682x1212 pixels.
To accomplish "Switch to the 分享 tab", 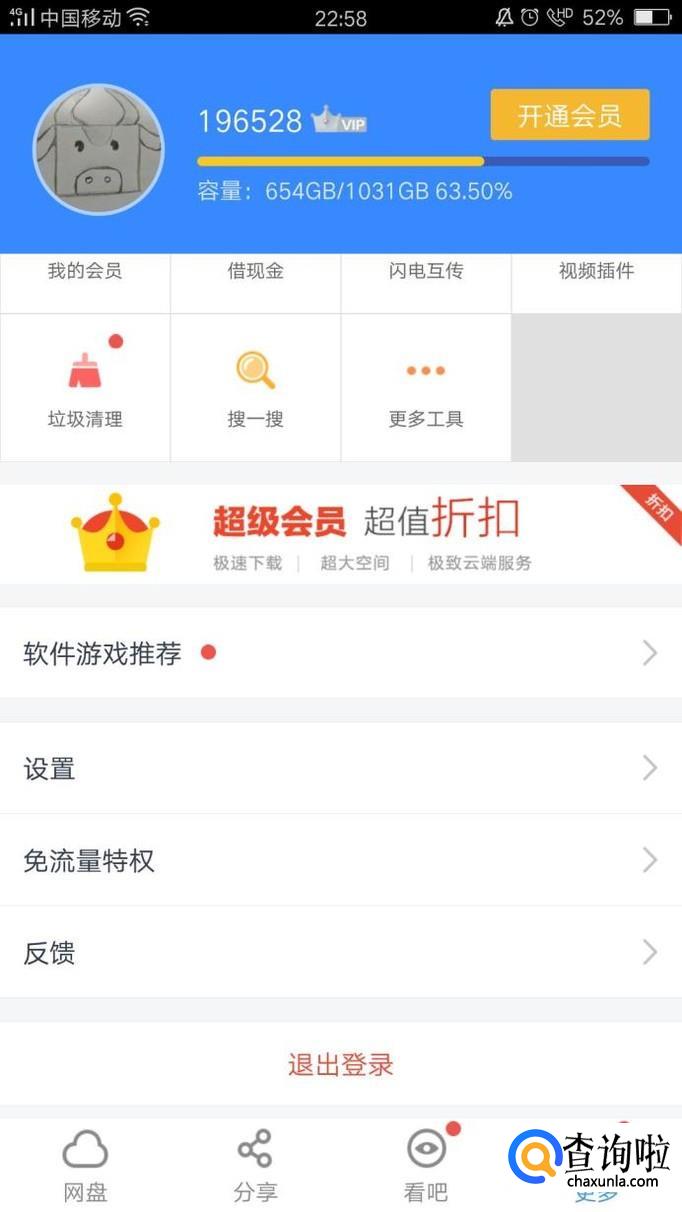I will click(x=255, y=1165).
